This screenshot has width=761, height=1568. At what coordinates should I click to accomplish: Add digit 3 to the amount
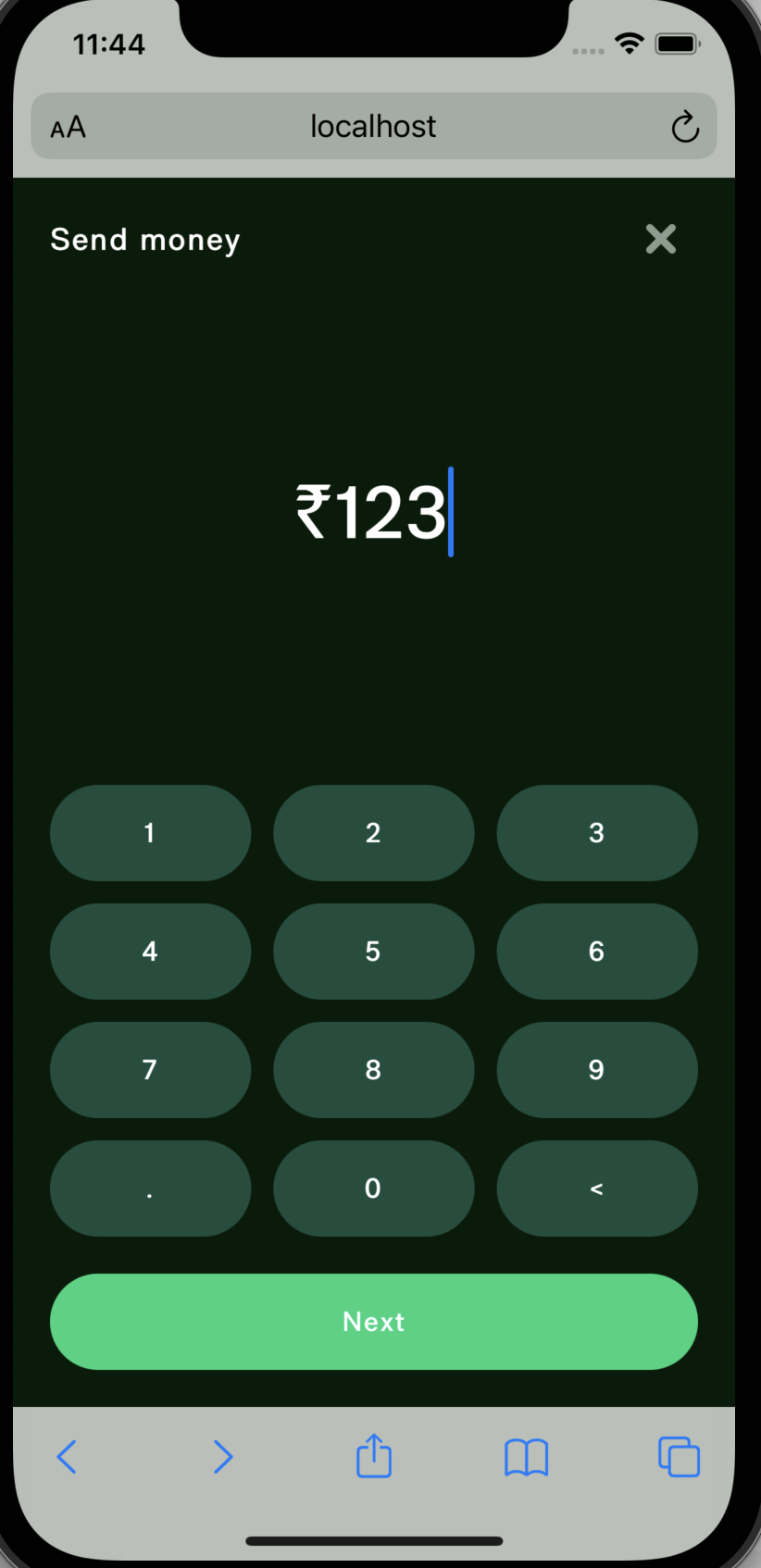tap(597, 833)
